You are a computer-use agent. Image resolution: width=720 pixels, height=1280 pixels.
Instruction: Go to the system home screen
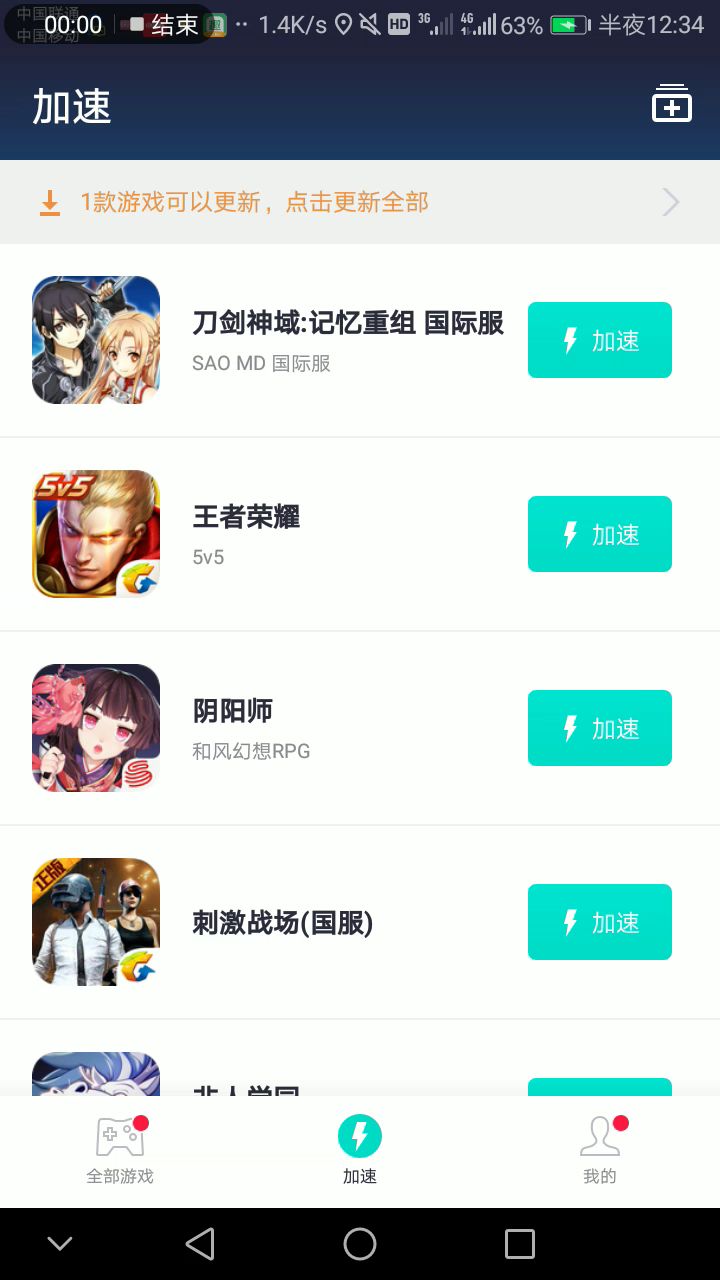point(360,1244)
